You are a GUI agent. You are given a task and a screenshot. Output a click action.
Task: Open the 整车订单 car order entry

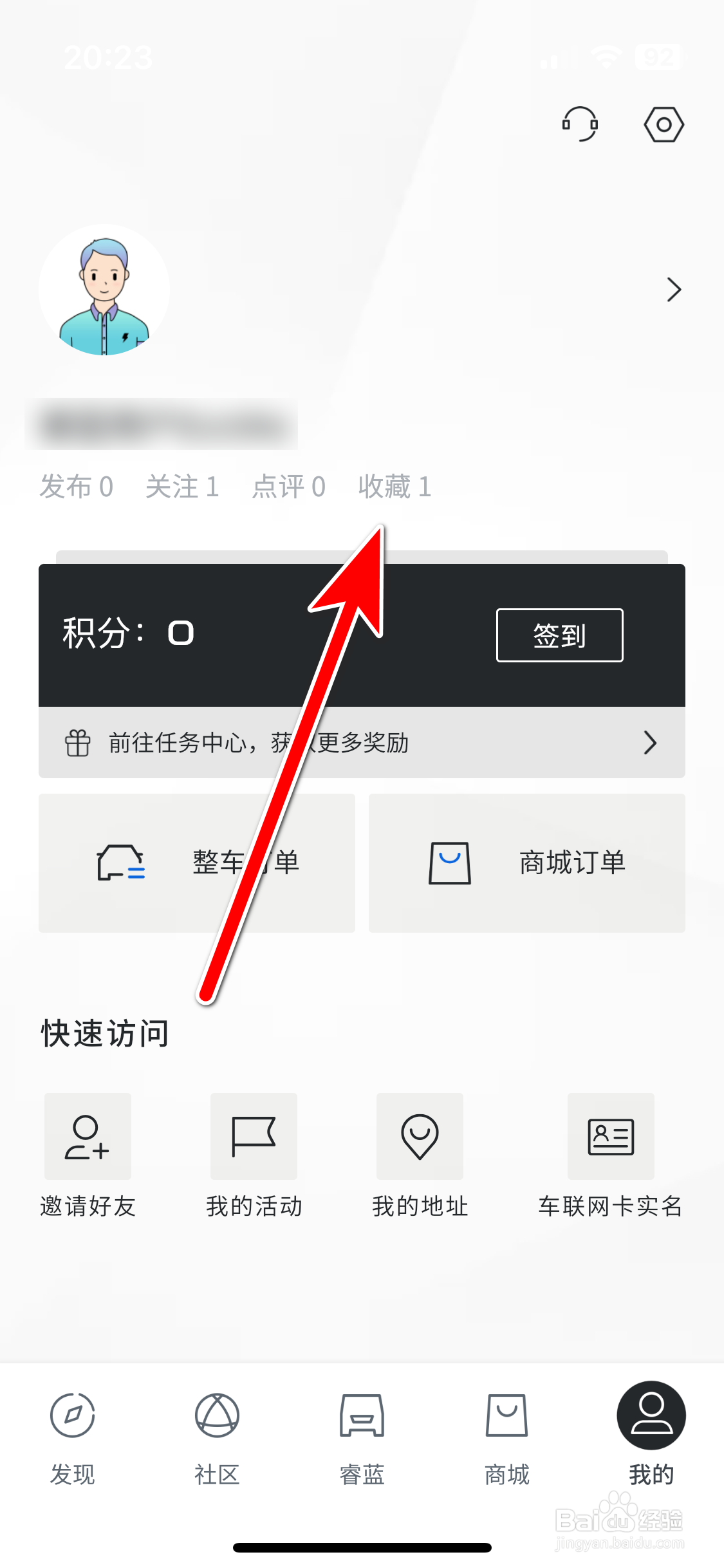tap(196, 863)
